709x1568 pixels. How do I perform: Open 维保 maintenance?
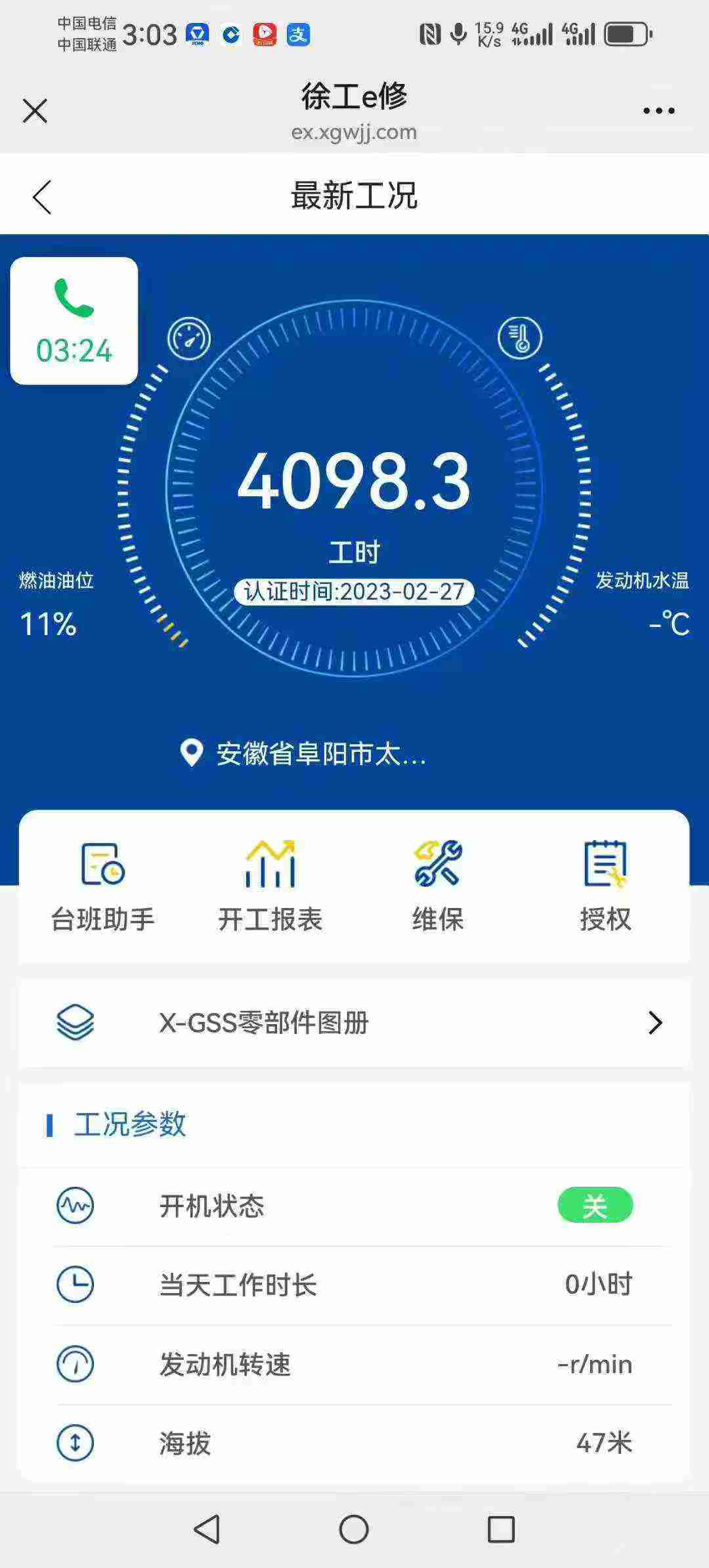pyautogui.click(x=438, y=886)
